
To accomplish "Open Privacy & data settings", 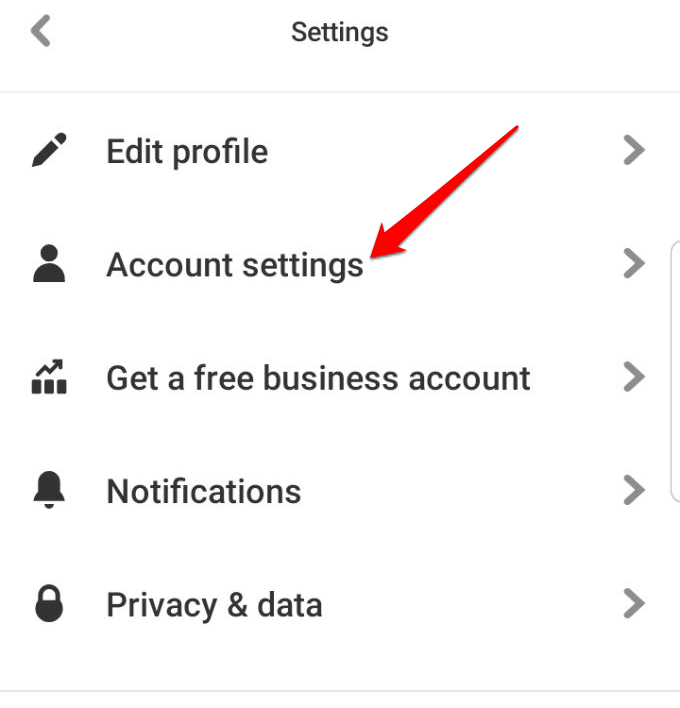I will click(x=214, y=605).
